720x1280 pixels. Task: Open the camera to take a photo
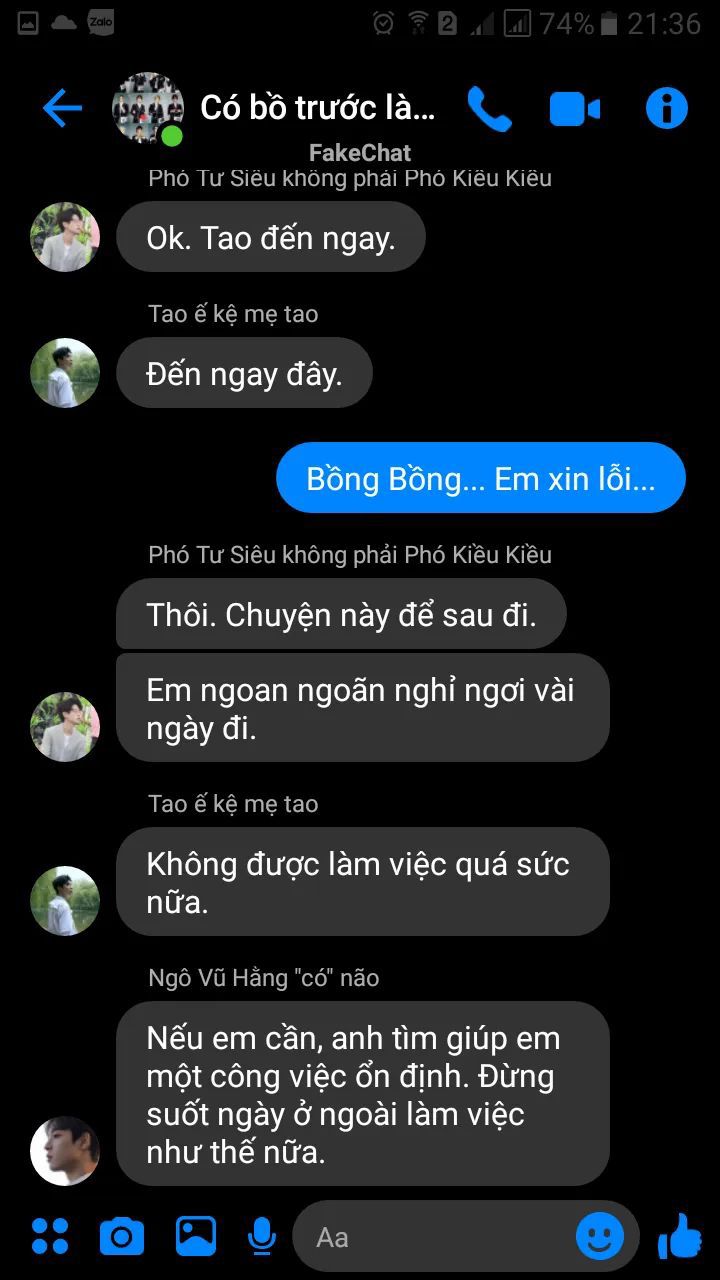[122, 1237]
